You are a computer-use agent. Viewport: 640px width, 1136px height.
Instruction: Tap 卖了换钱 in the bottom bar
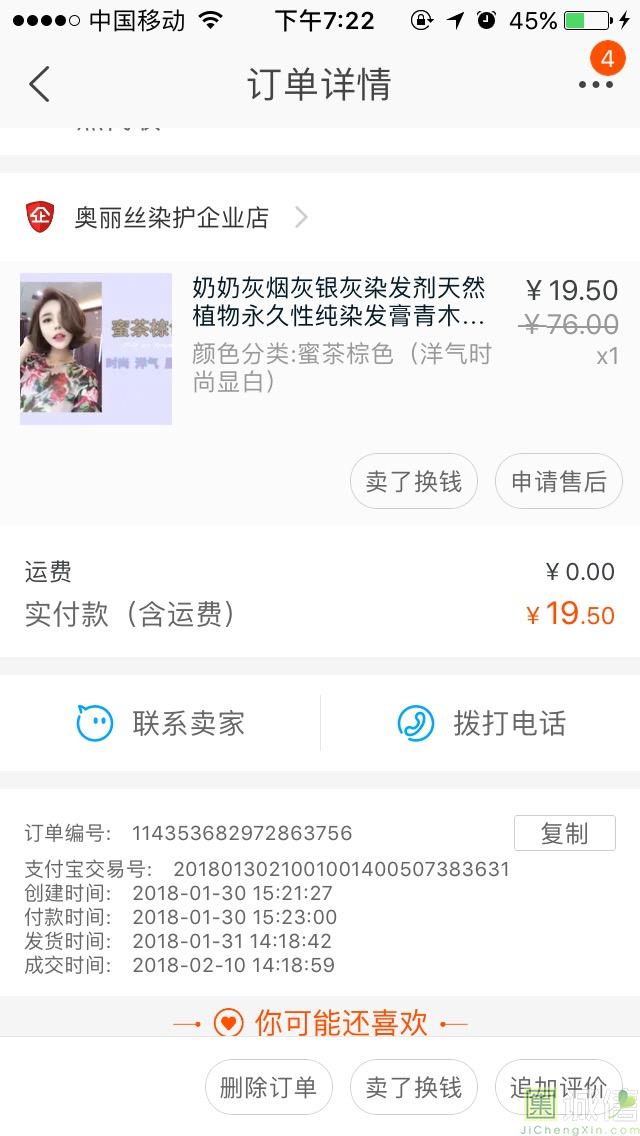coord(413,1087)
